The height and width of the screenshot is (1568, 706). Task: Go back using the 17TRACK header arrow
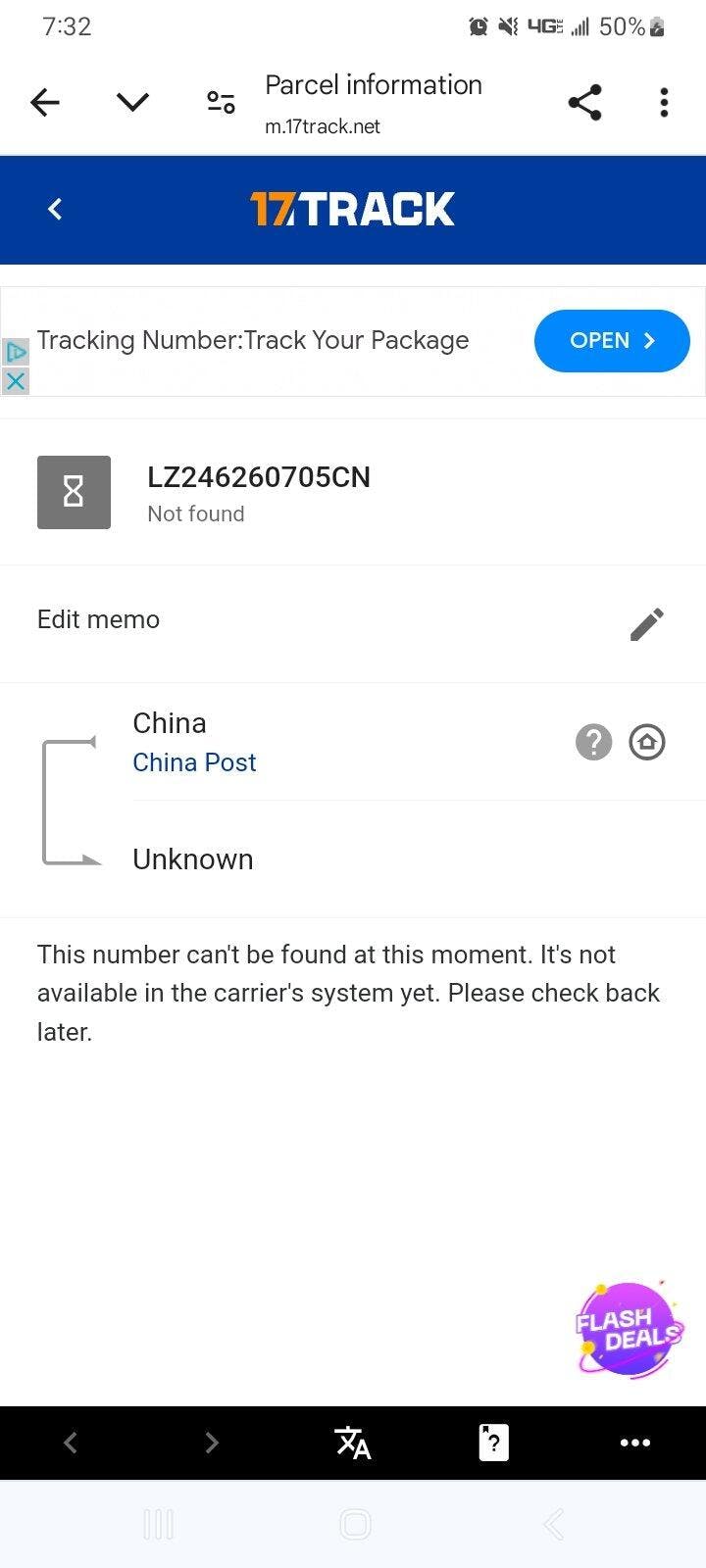point(55,209)
